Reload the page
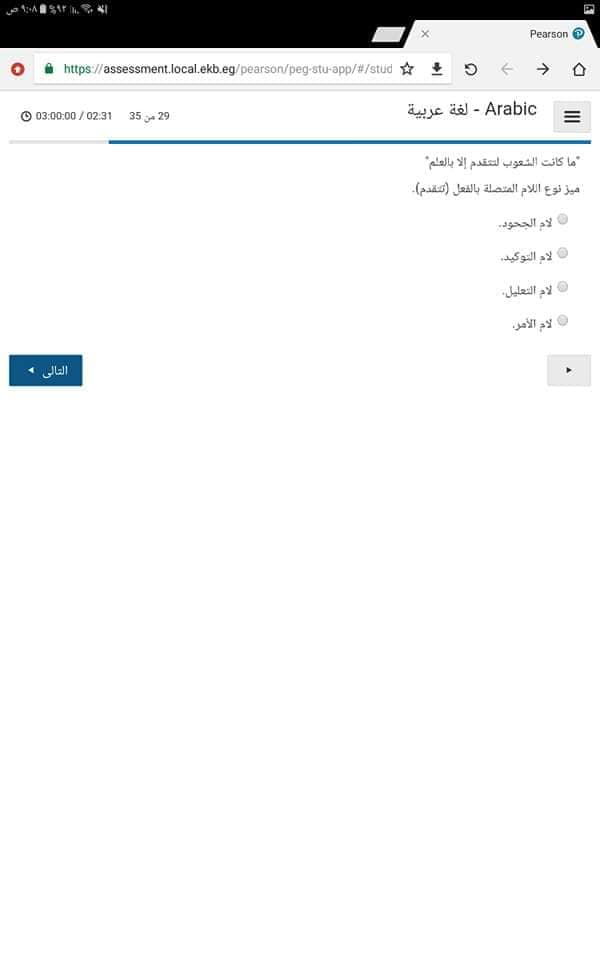This screenshot has height=960, width=600. click(471, 69)
